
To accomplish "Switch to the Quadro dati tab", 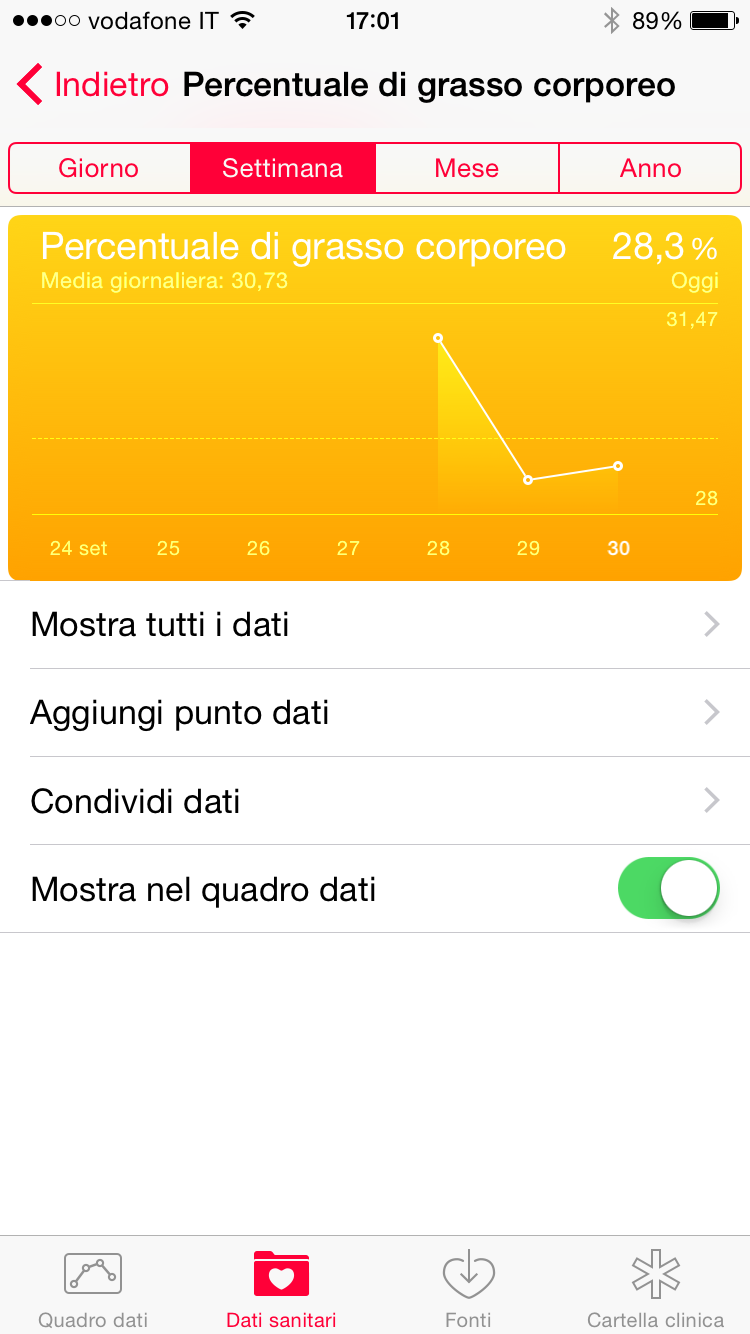I will click(x=93, y=1289).
